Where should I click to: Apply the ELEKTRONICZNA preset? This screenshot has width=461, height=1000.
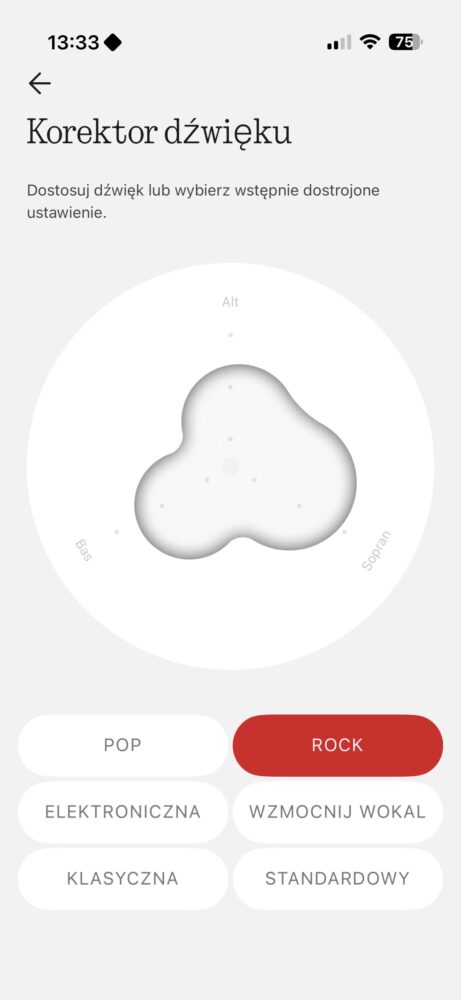click(x=123, y=812)
